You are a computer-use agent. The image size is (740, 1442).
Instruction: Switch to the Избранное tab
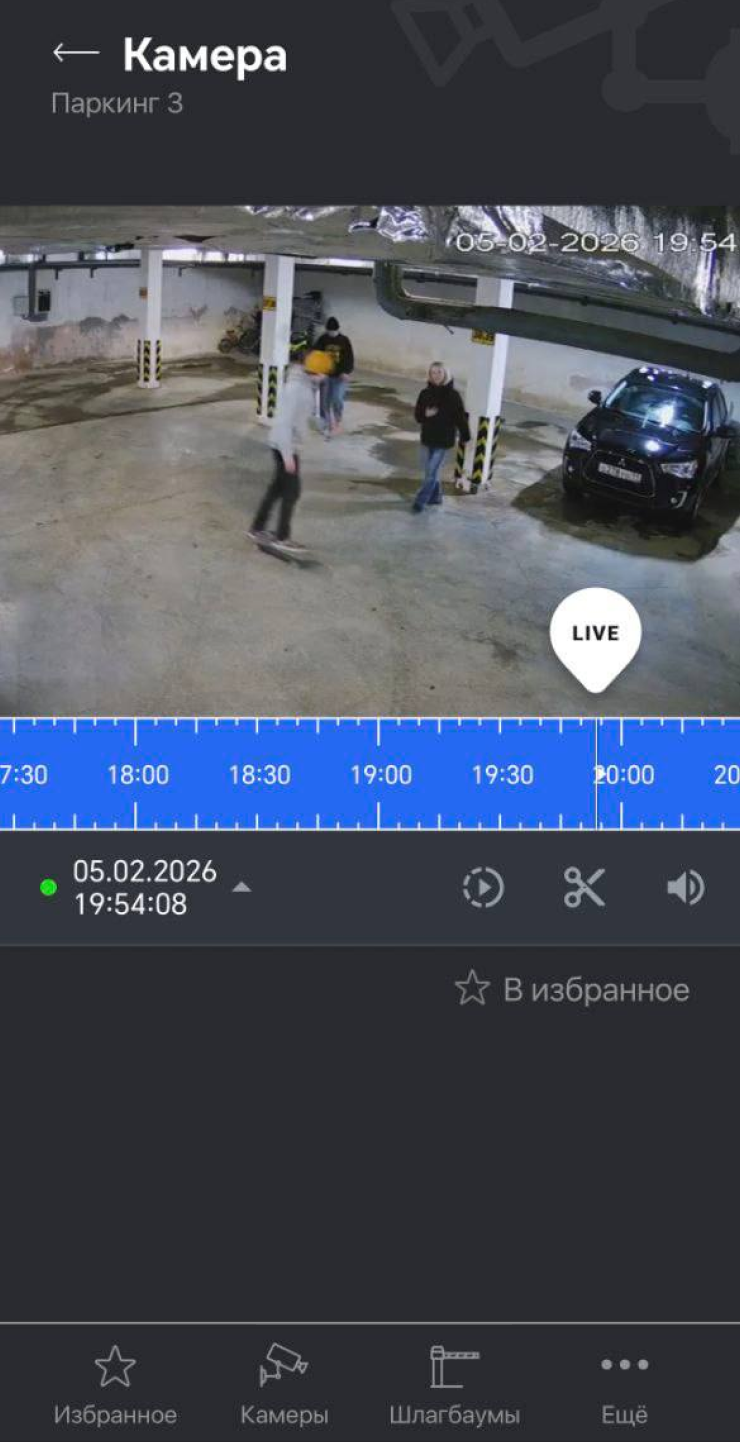pyautogui.click(x=115, y=1384)
